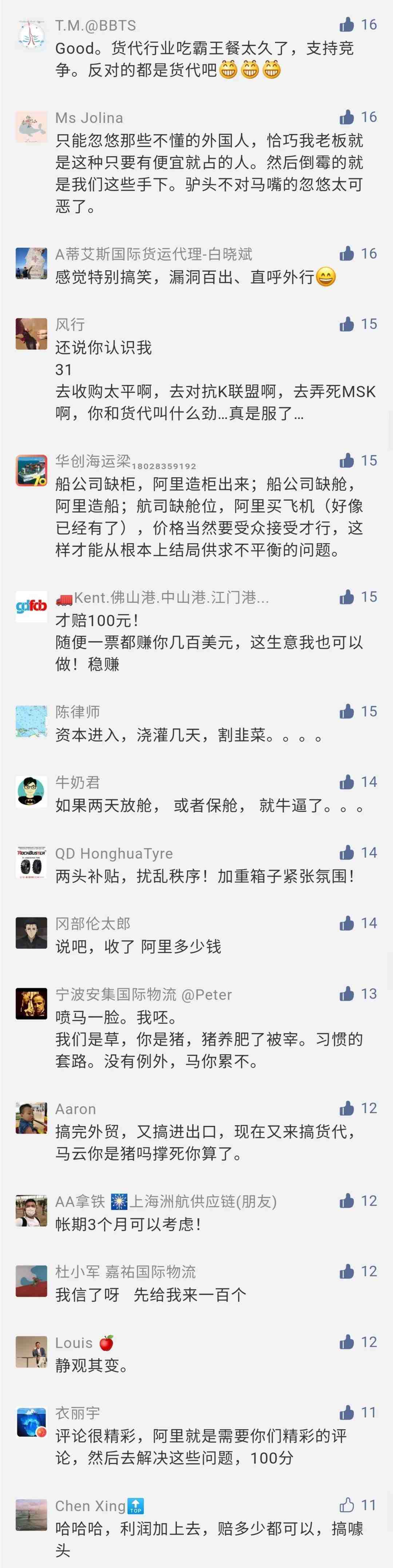
Task: Like A蒂艾斯国际货运代理-白晓斌's comment
Action: coord(347,254)
